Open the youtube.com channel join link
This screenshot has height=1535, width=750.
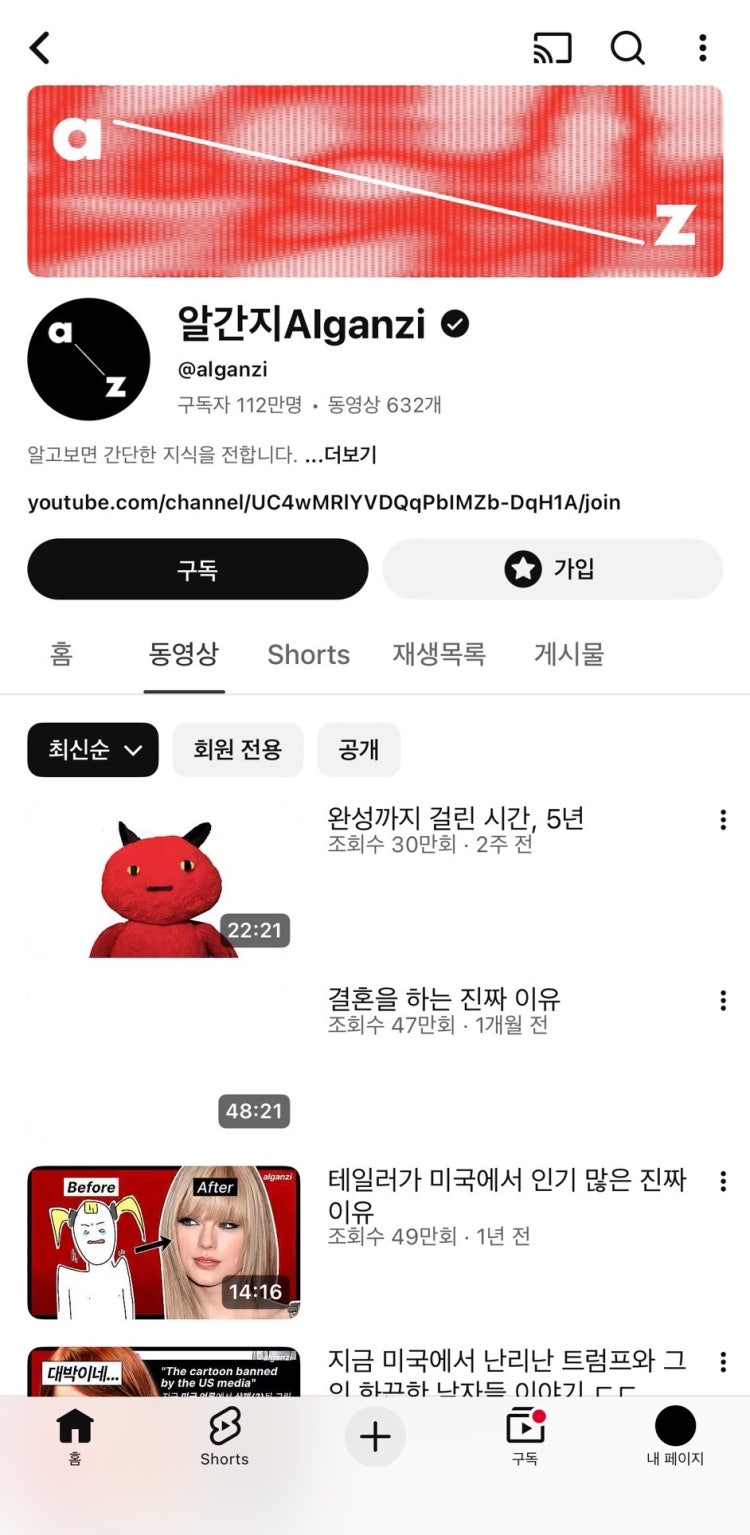323,502
